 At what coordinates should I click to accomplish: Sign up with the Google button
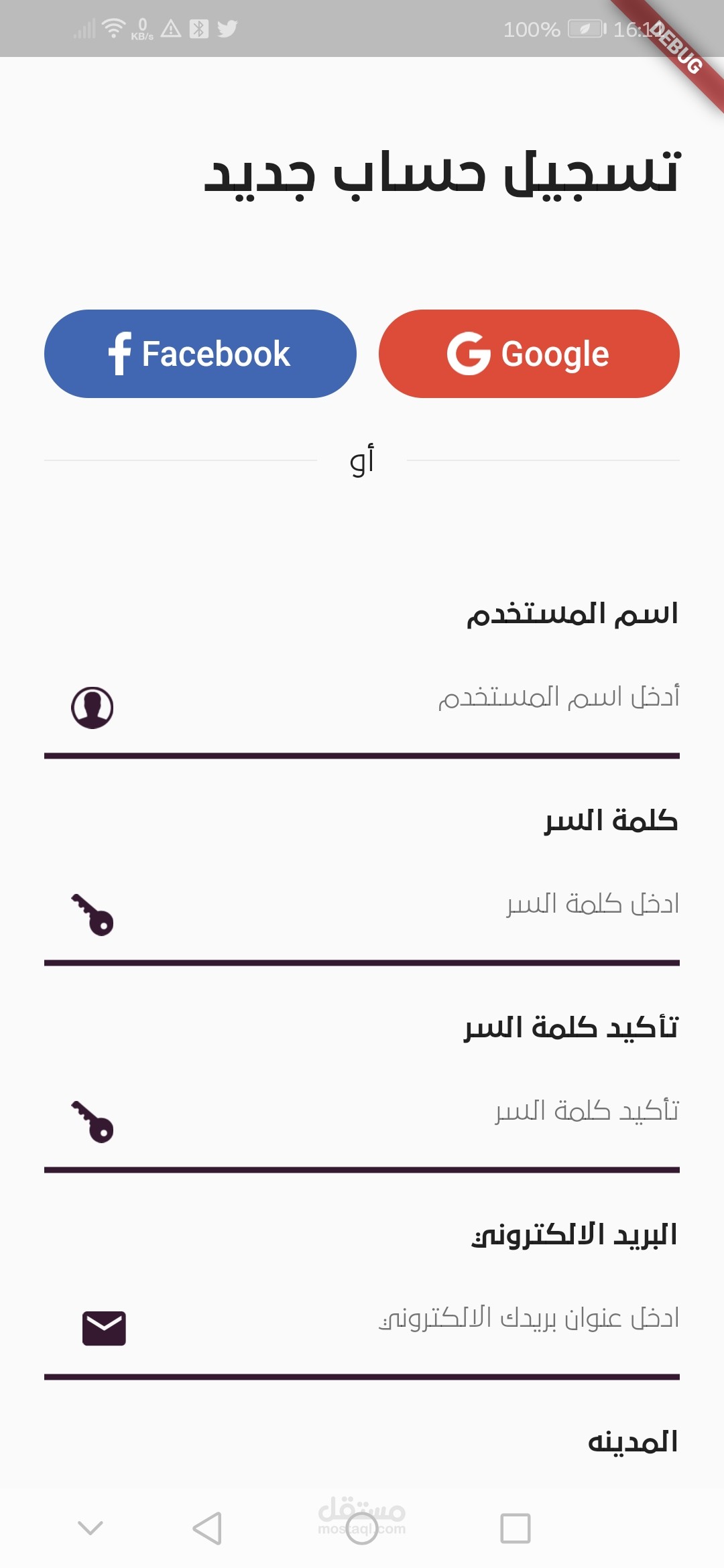(x=529, y=354)
